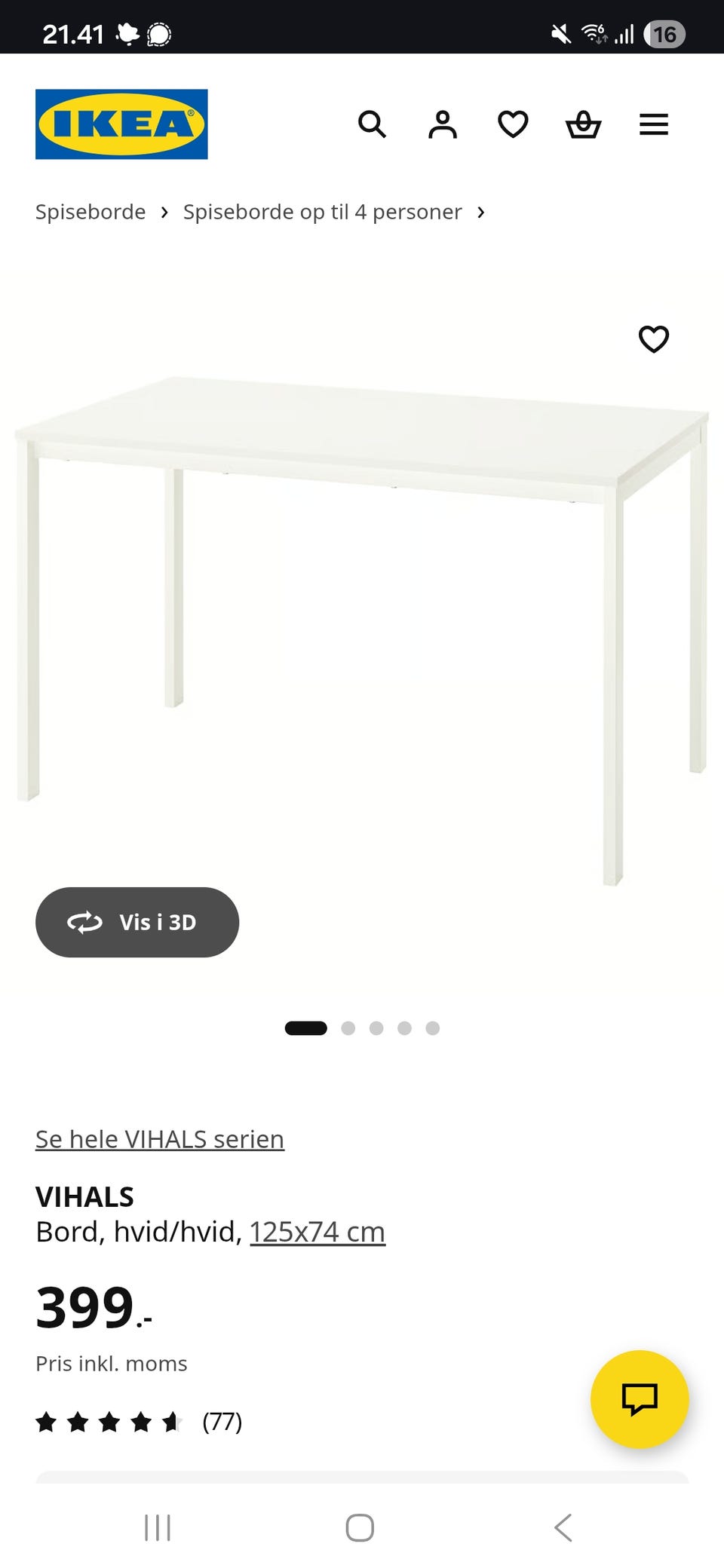
Task: Open your IKEA account profile
Action: [443, 124]
